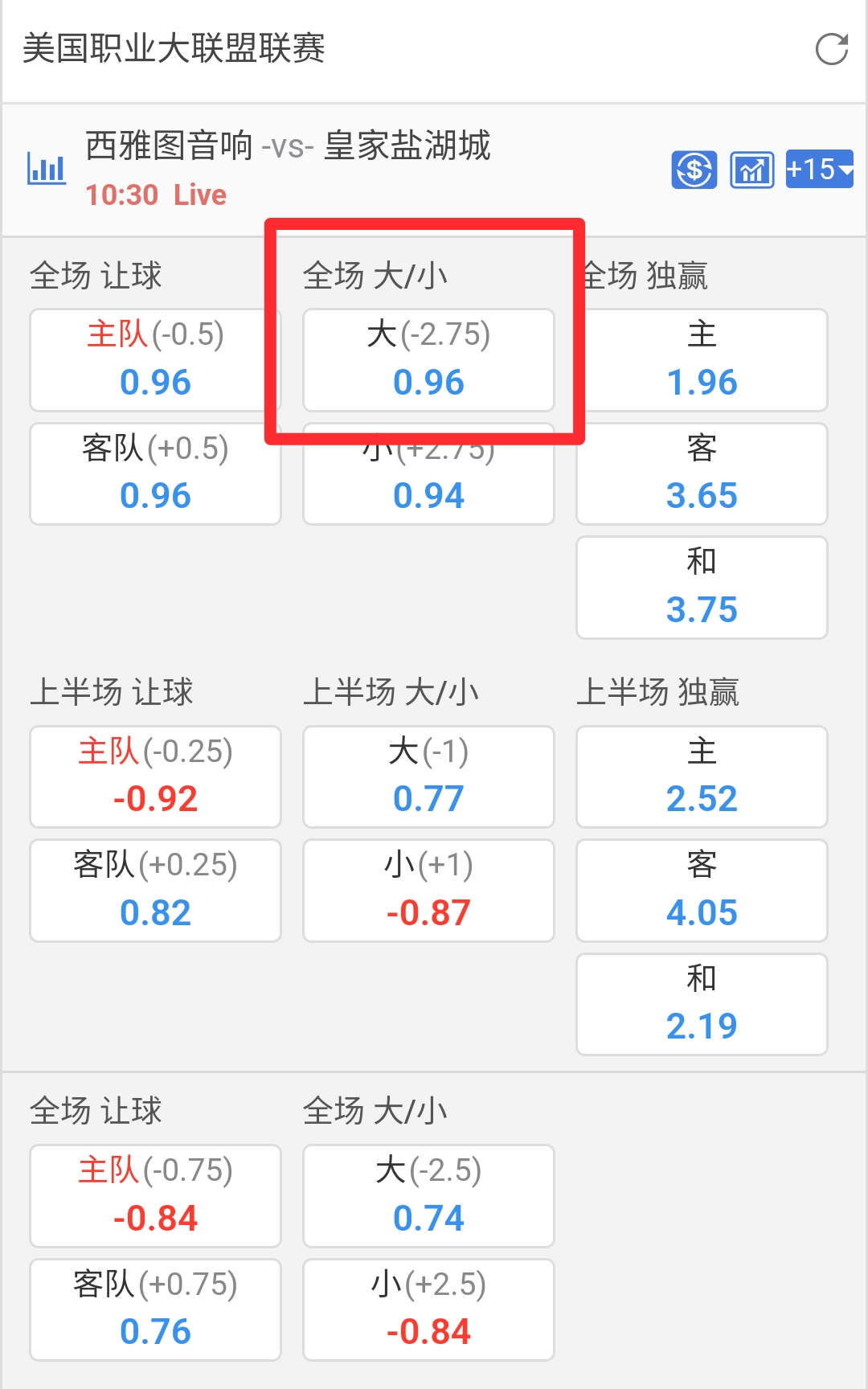The image size is (868, 1389).
Task: Open the blue bar-chart icon beside team names
Action: click(x=46, y=170)
